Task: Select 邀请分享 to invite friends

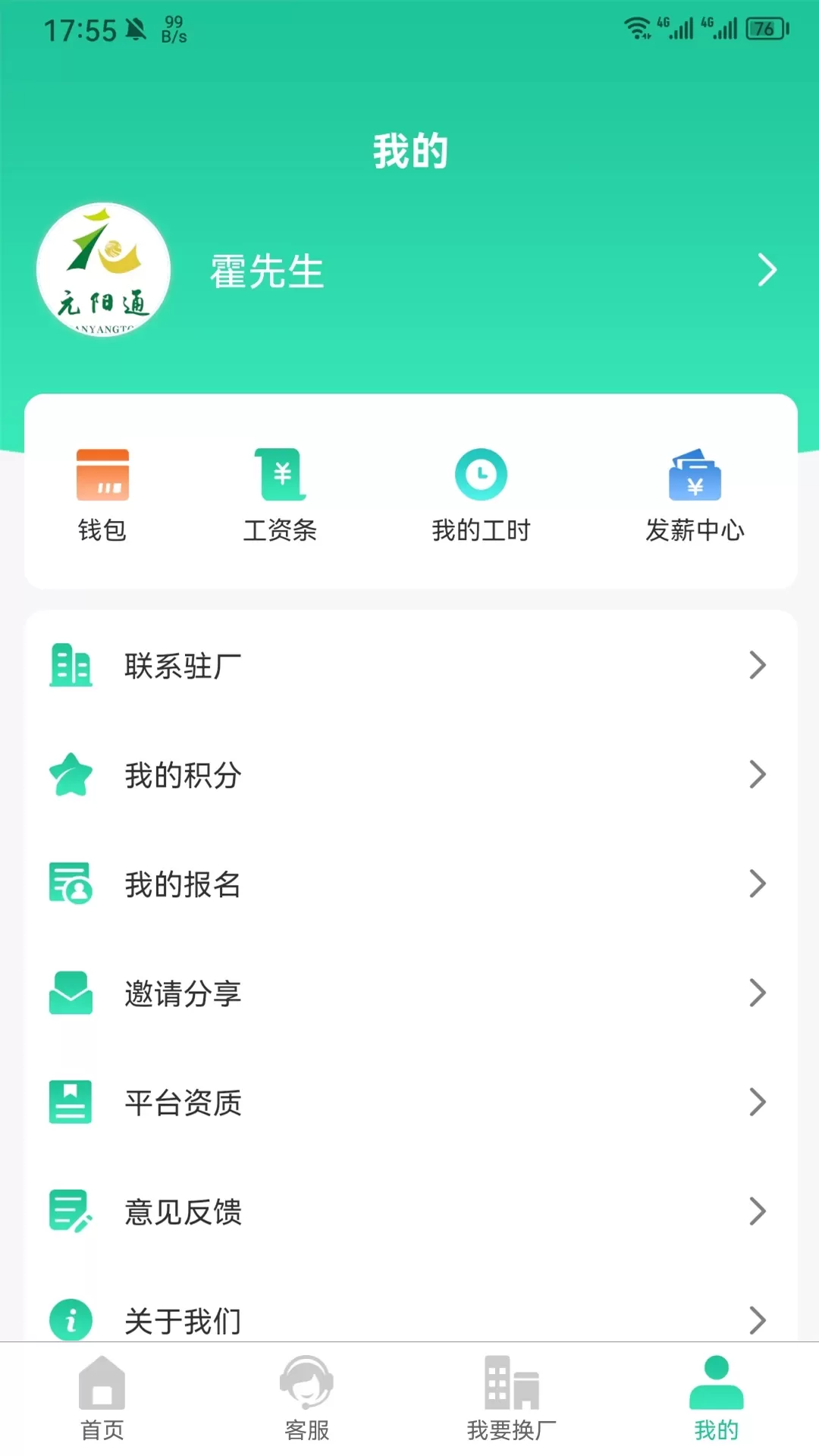Action: (410, 993)
